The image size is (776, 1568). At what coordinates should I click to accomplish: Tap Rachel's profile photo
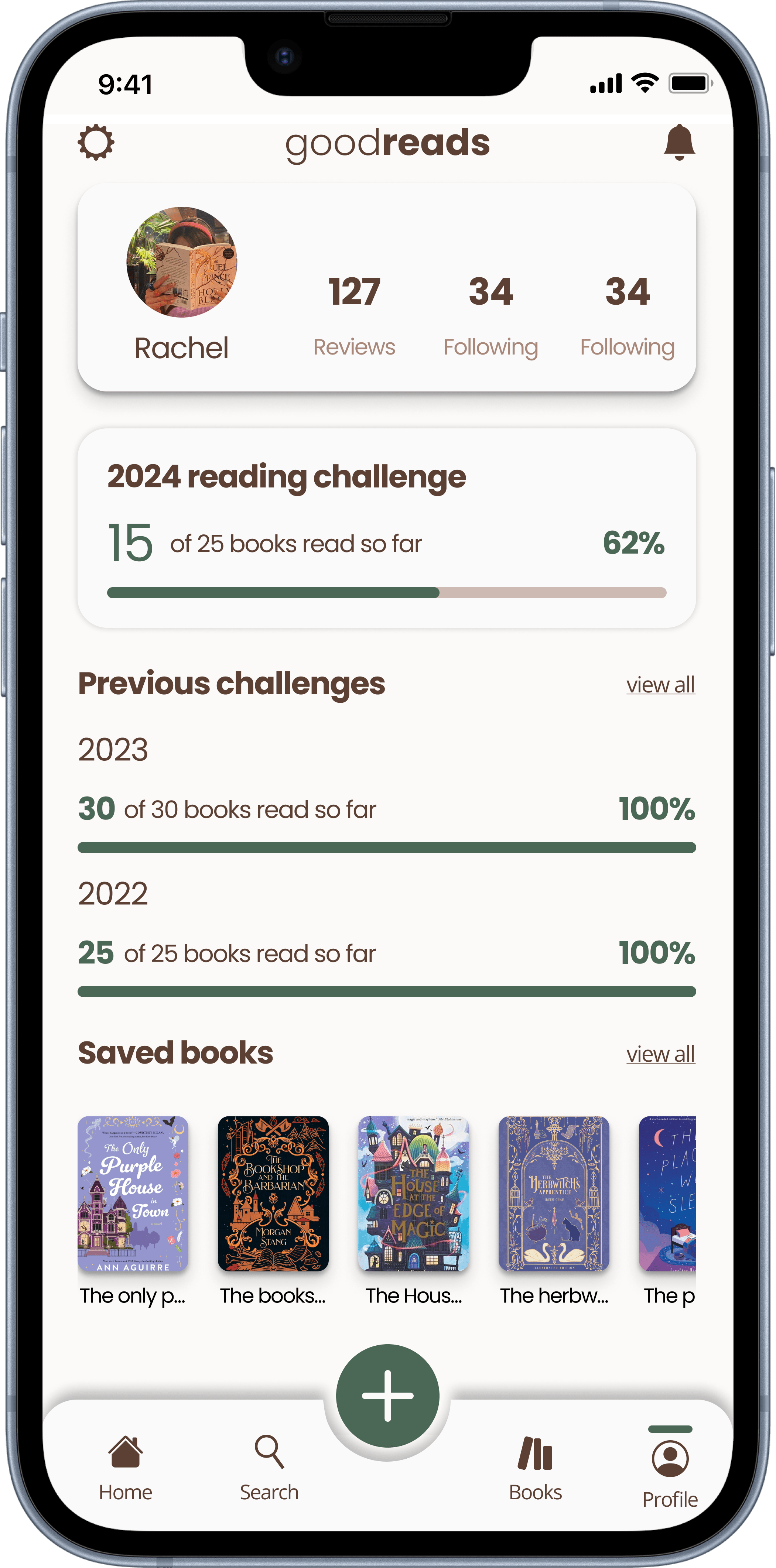click(x=181, y=262)
